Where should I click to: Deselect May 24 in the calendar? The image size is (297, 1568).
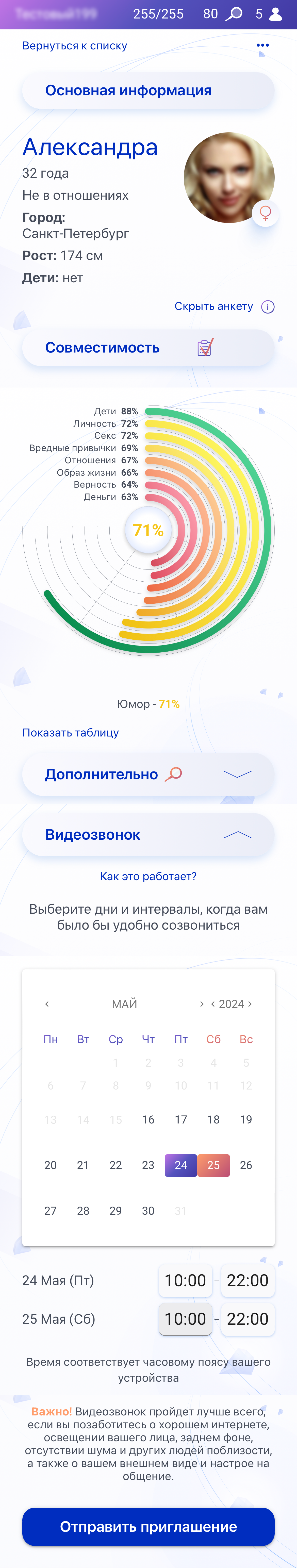click(x=180, y=1165)
